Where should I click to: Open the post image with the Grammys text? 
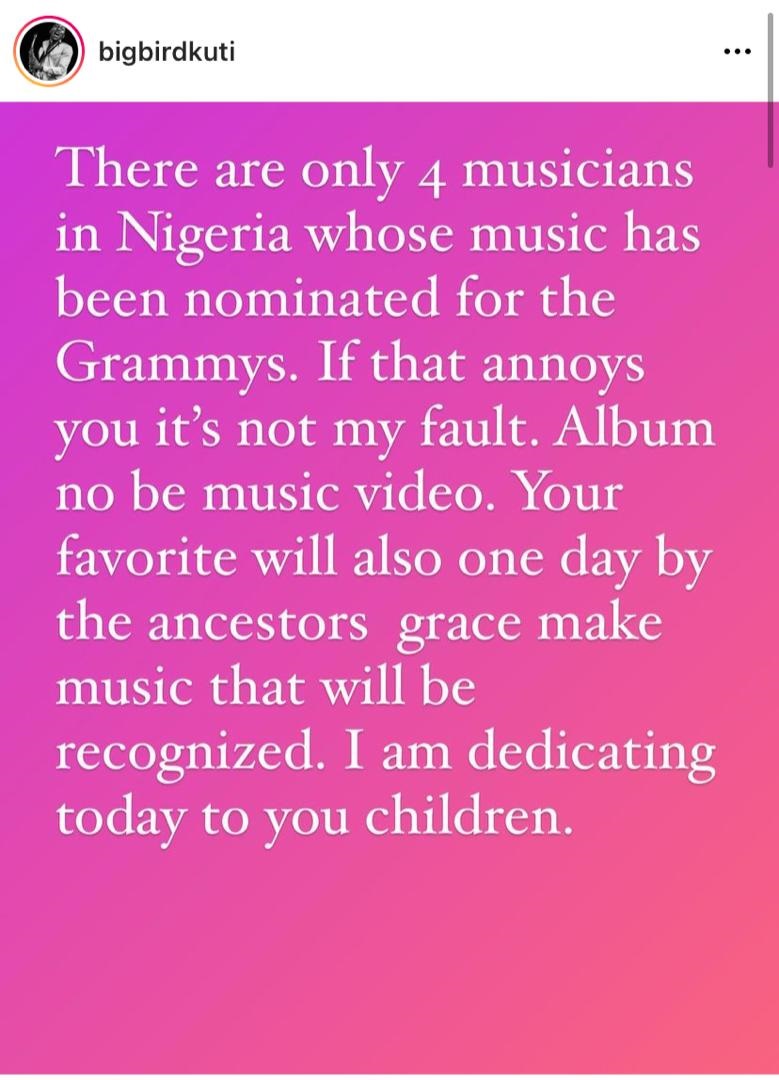click(389, 588)
